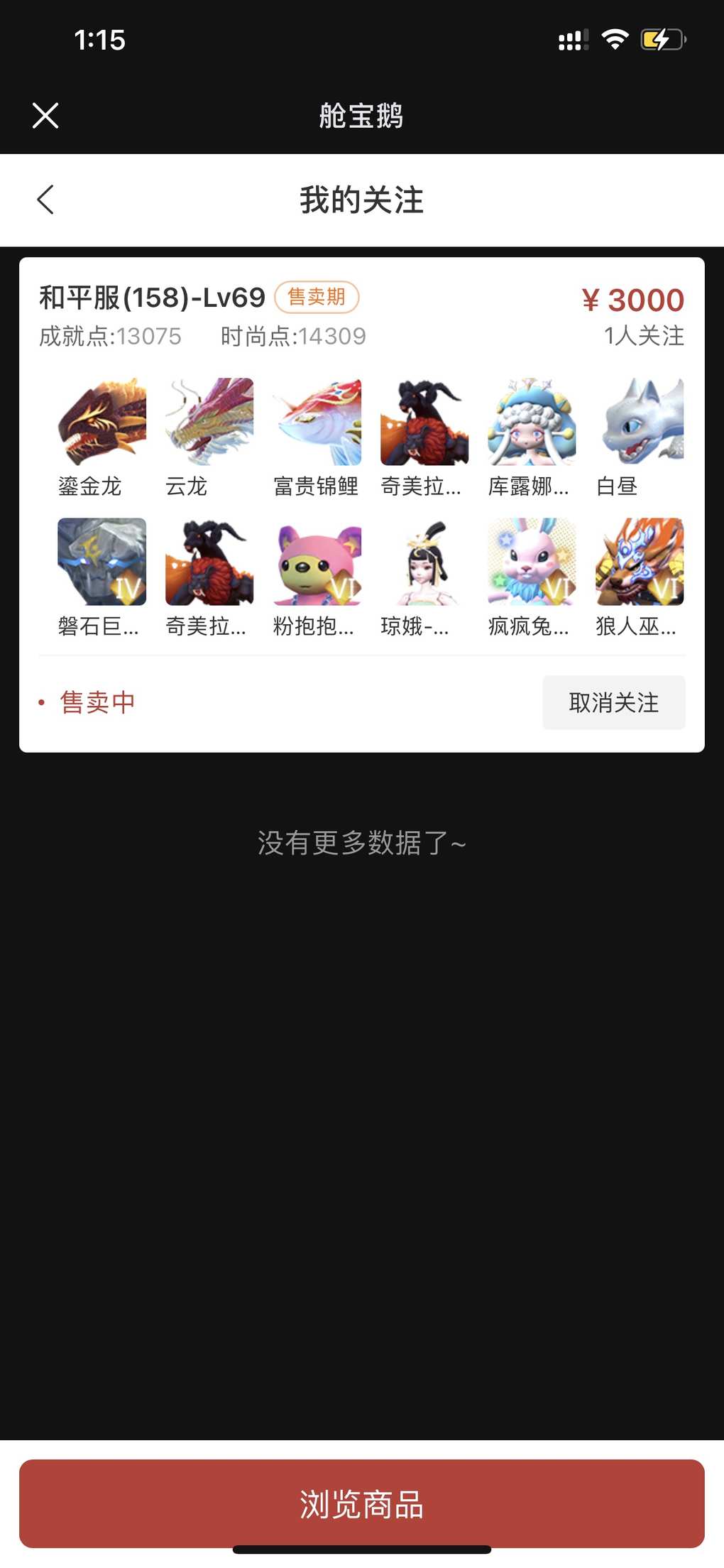Tap 取消关注 to unfollow this listing
724x1568 pixels.
614,702
